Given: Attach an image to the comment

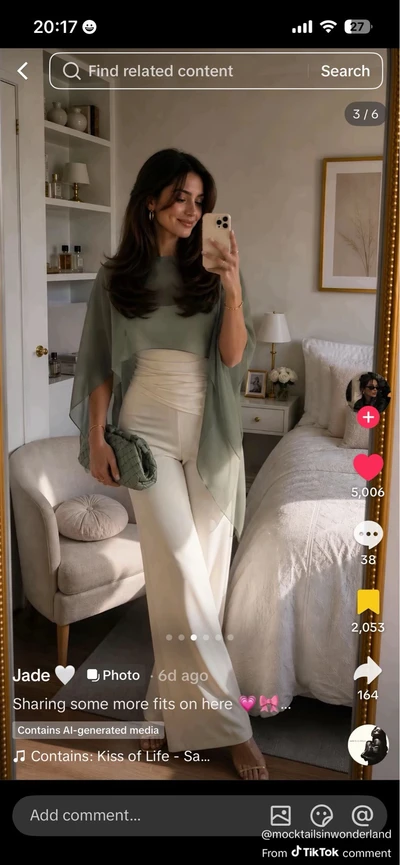Looking at the screenshot, I should click(x=281, y=815).
